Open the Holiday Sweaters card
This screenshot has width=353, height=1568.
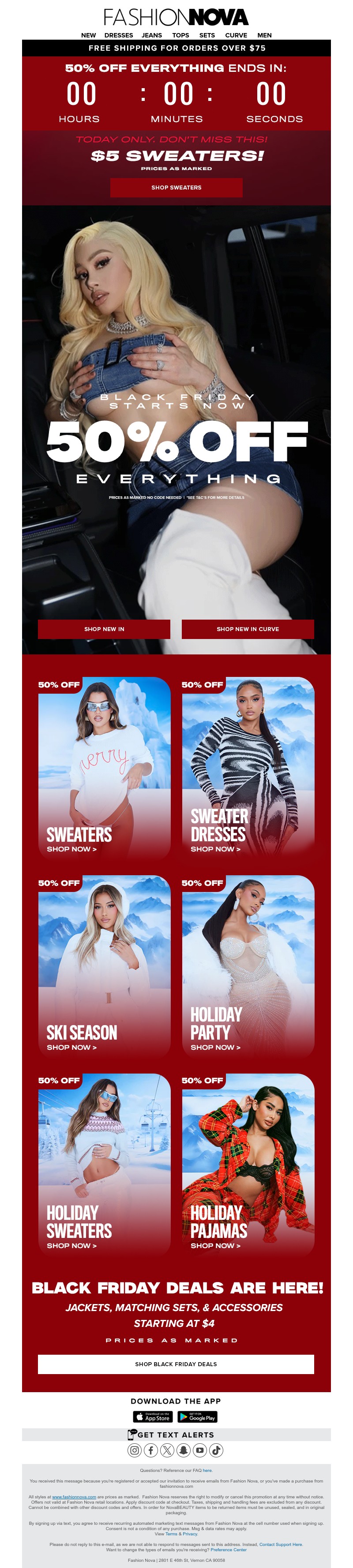[x=104, y=1164]
